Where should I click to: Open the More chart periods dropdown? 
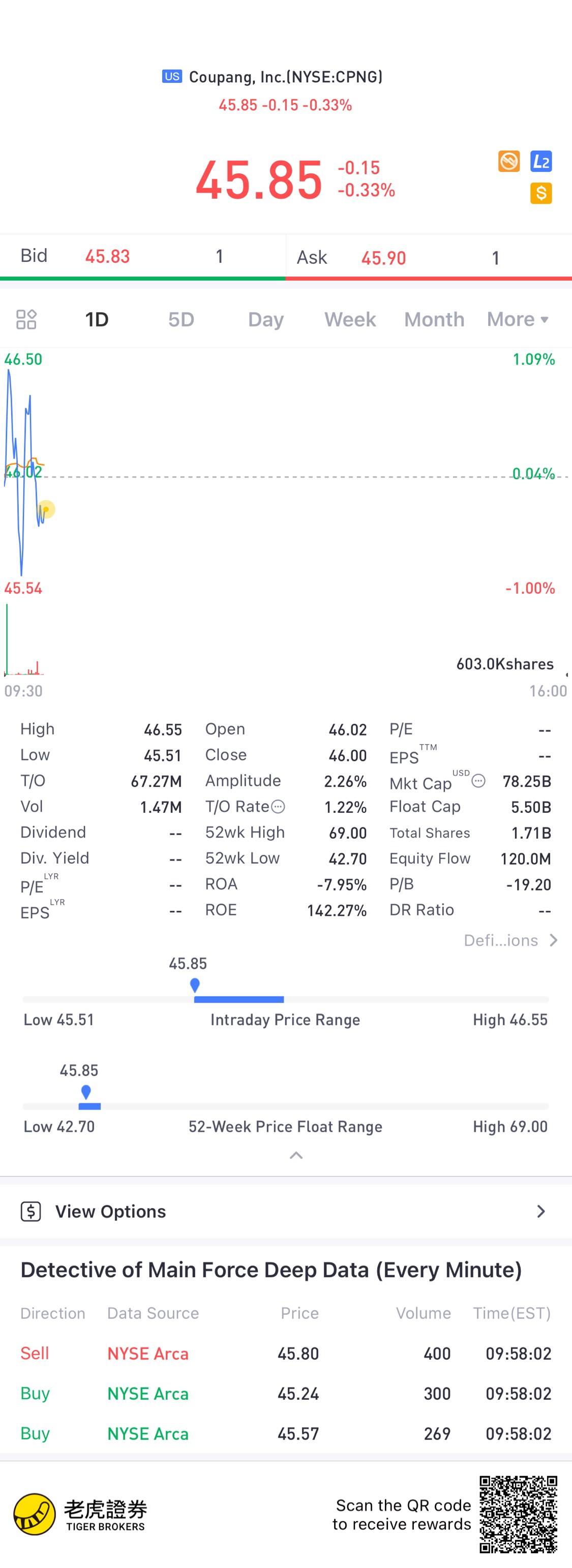click(518, 320)
